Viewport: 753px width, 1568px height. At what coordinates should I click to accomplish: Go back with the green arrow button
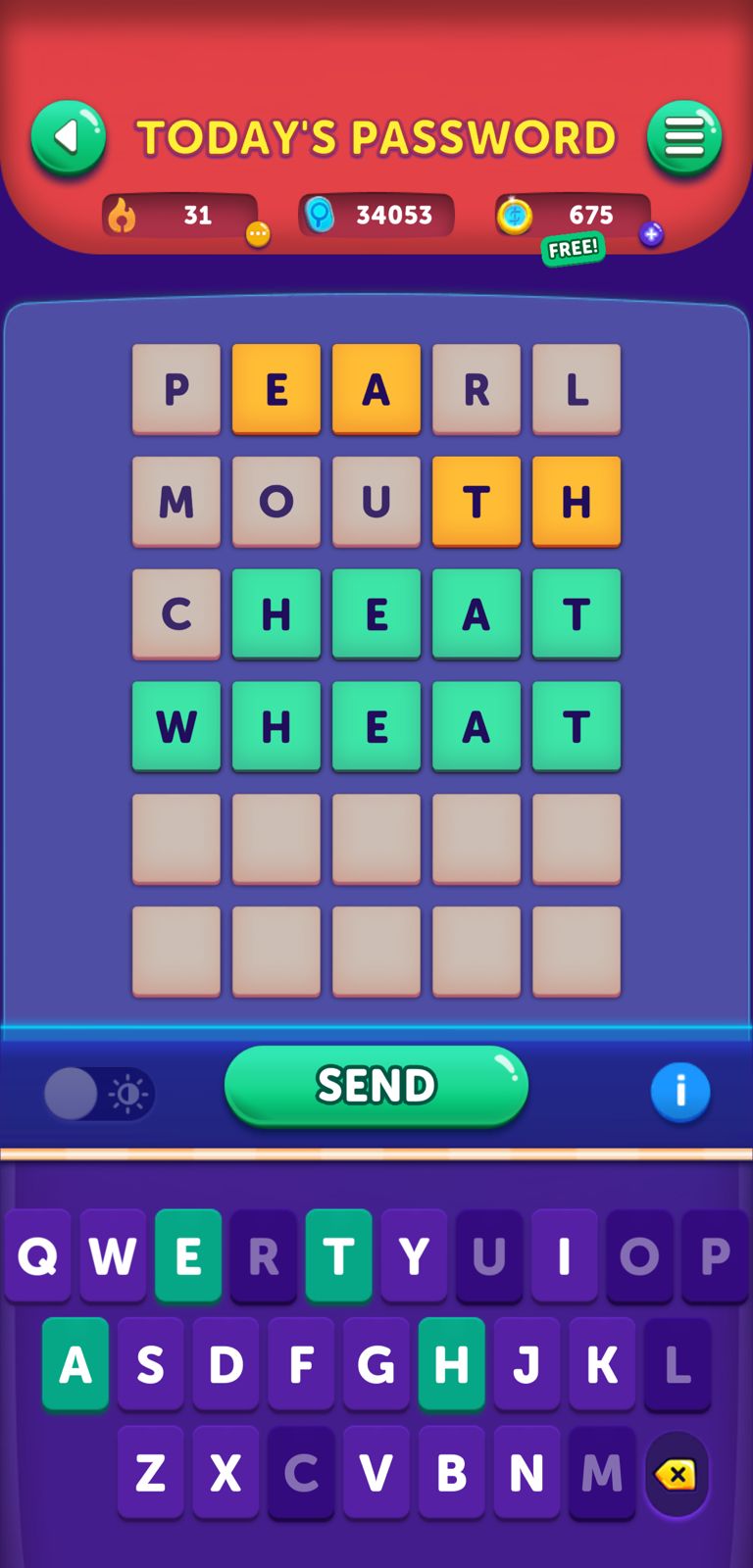(x=68, y=138)
